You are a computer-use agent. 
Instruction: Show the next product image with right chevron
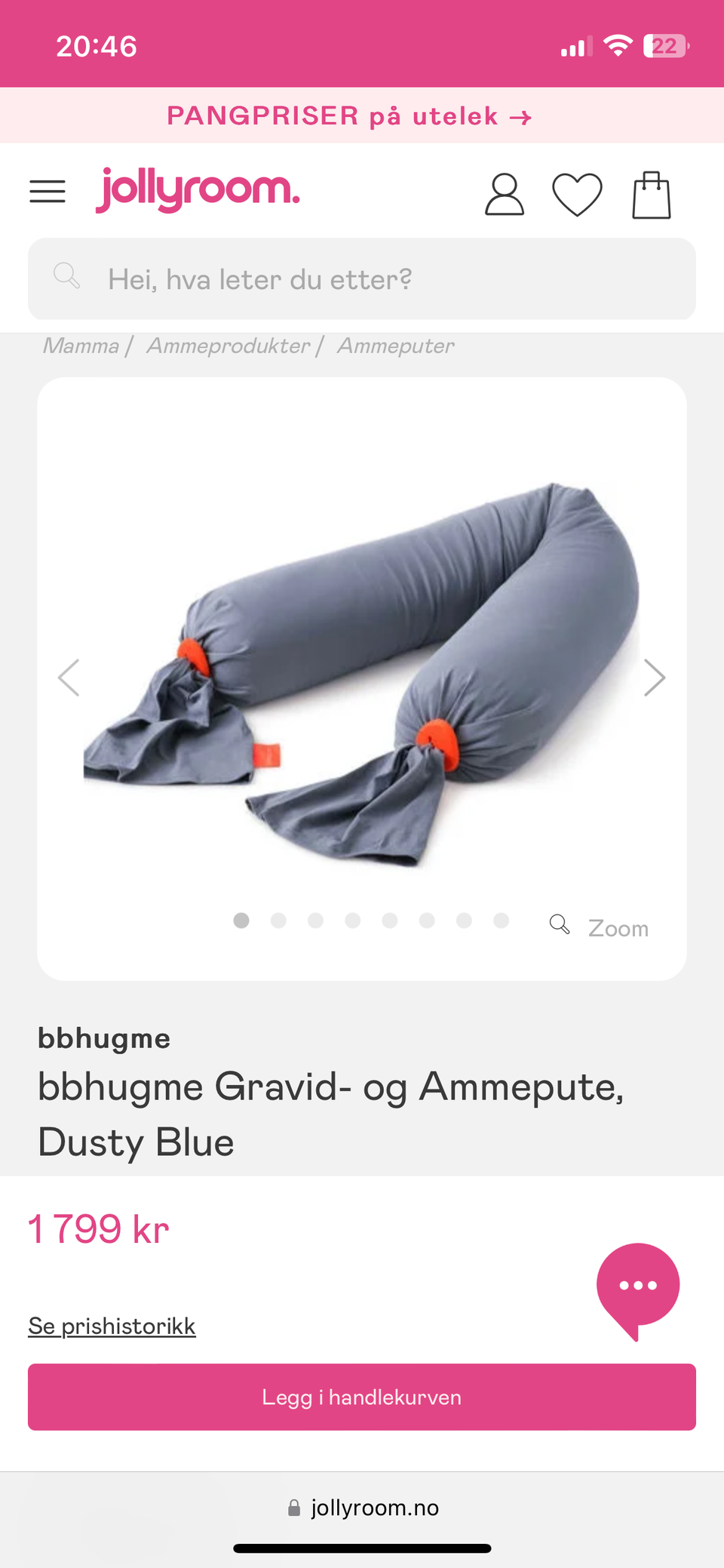coord(655,677)
